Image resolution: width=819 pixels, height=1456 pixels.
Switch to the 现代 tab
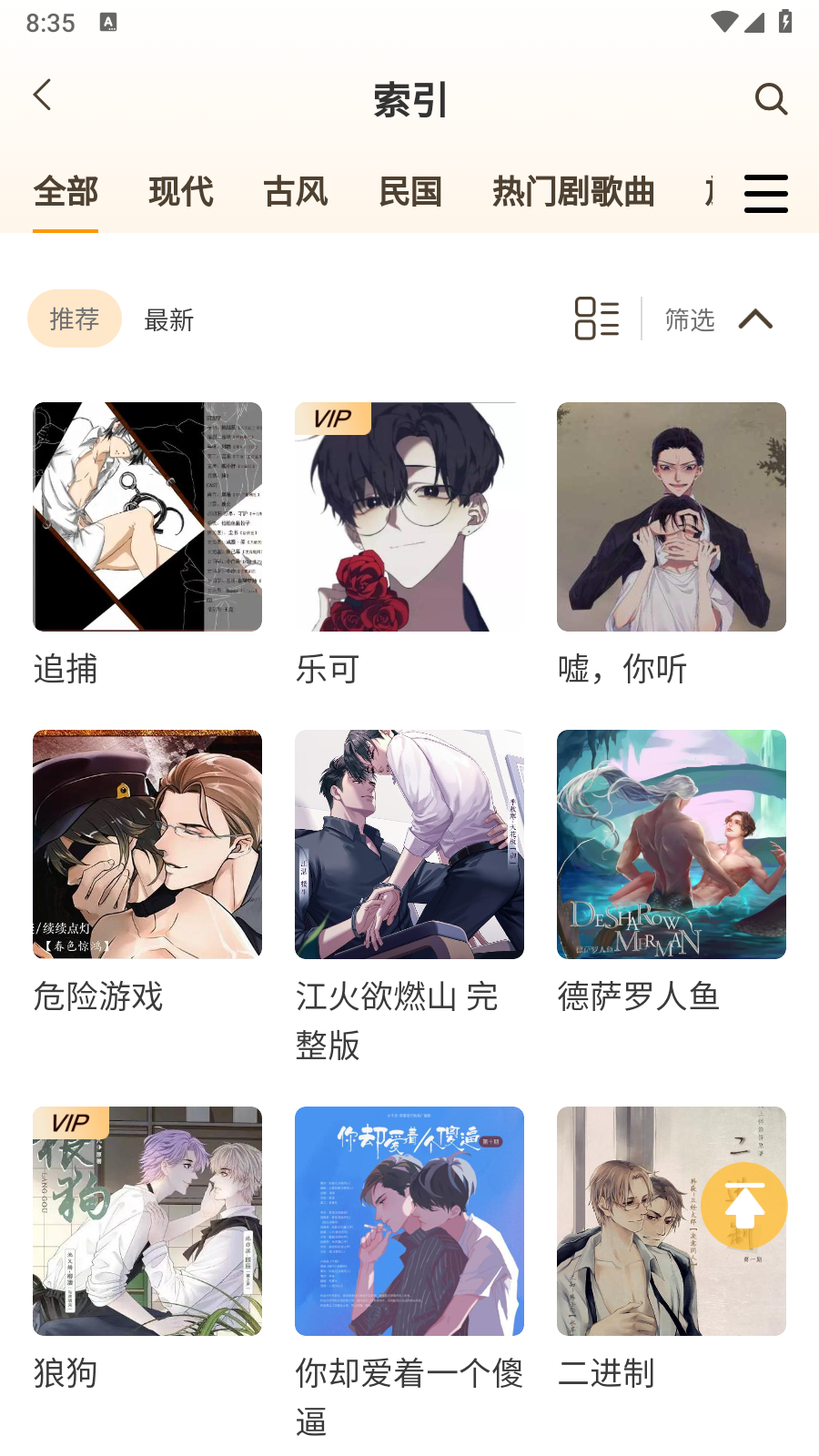coord(181,192)
